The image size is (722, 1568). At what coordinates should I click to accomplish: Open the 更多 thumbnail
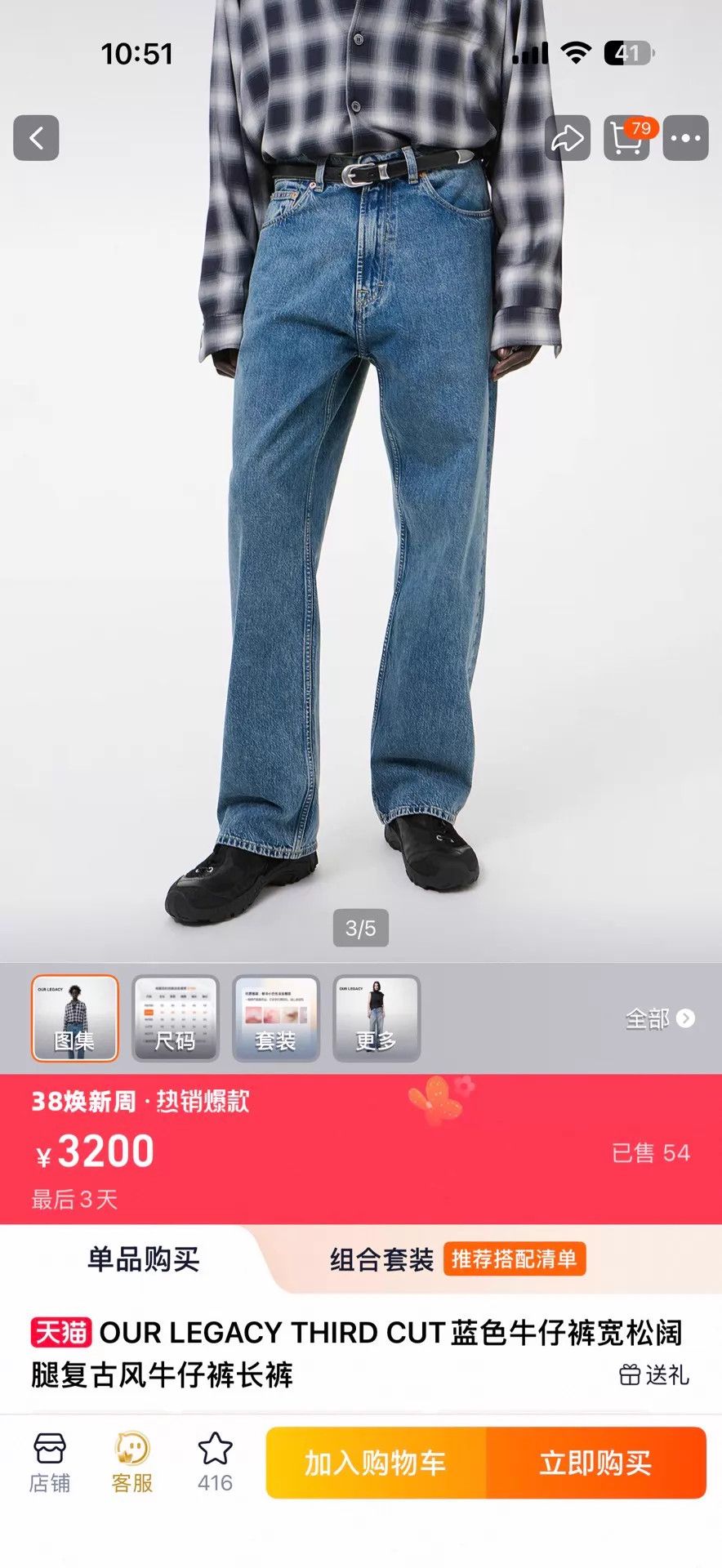[x=377, y=1018]
